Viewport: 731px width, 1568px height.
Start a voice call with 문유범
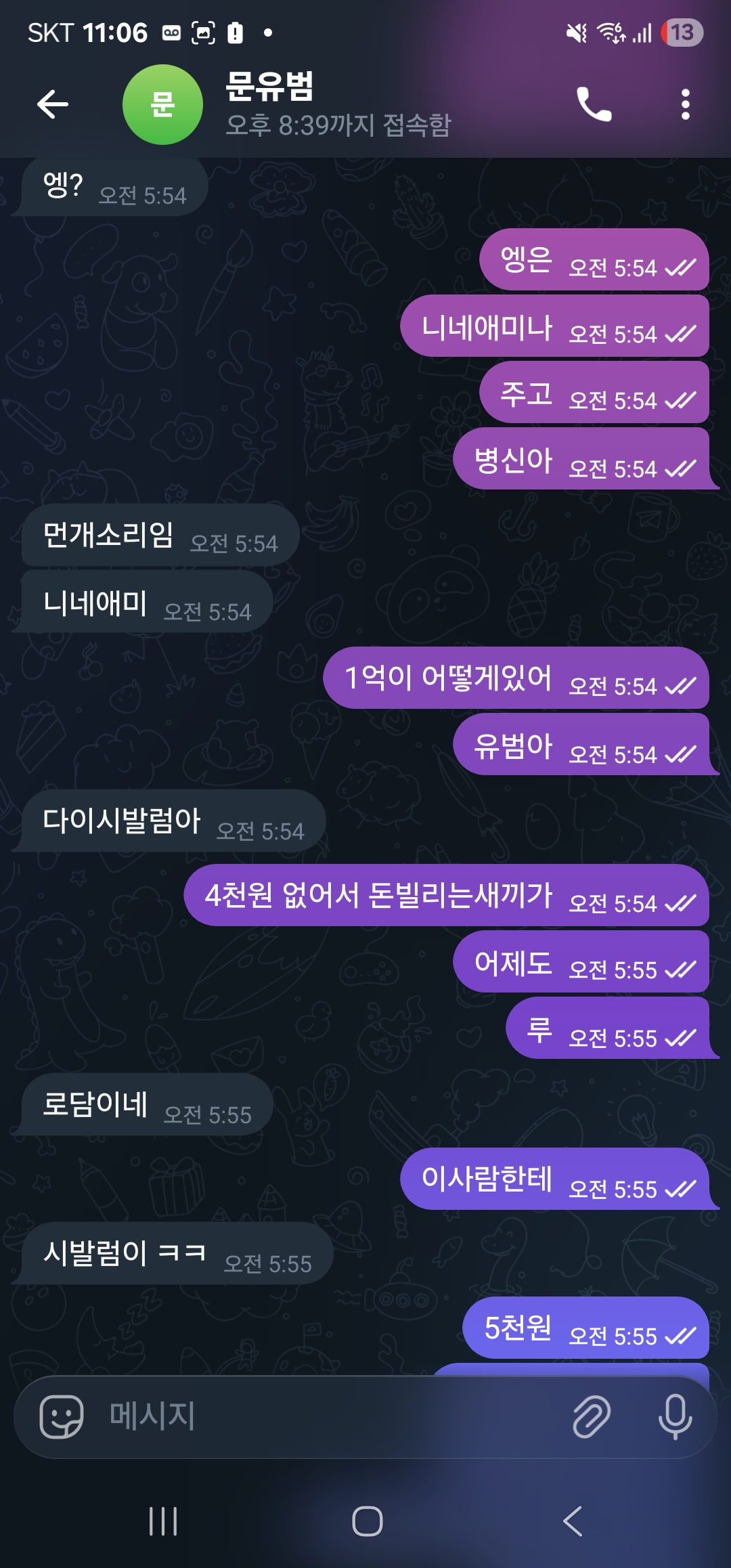(x=594, y=104)
